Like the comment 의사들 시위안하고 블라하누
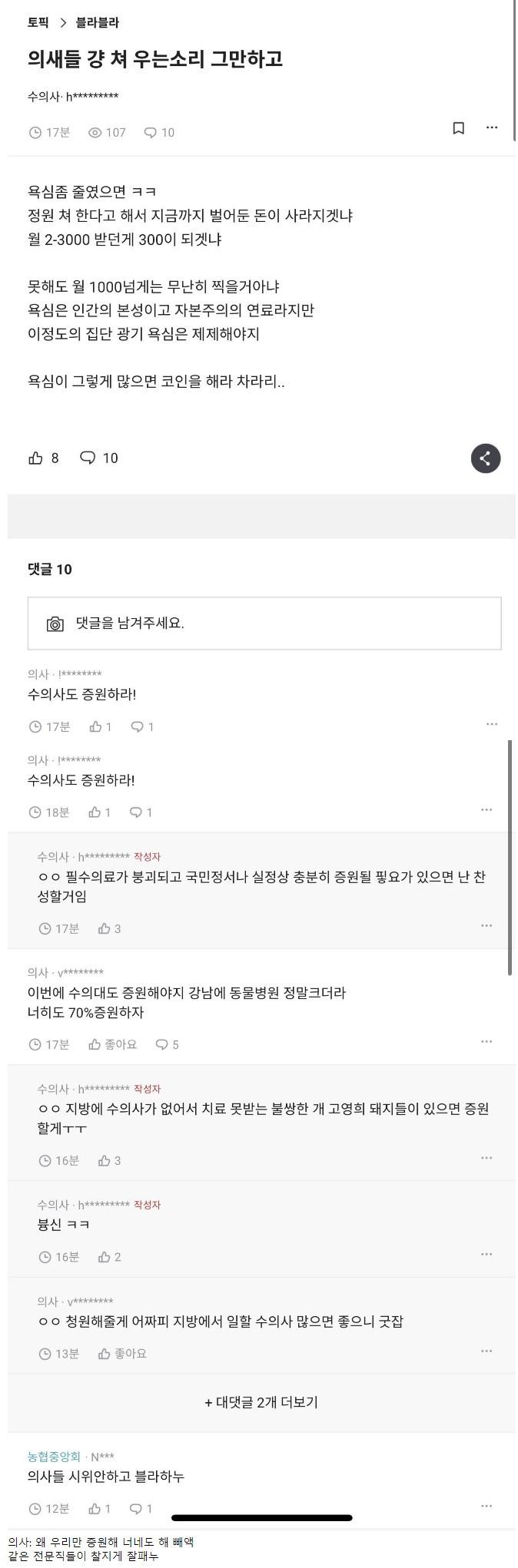The image size is (518, 1568). pos(95,1509)
